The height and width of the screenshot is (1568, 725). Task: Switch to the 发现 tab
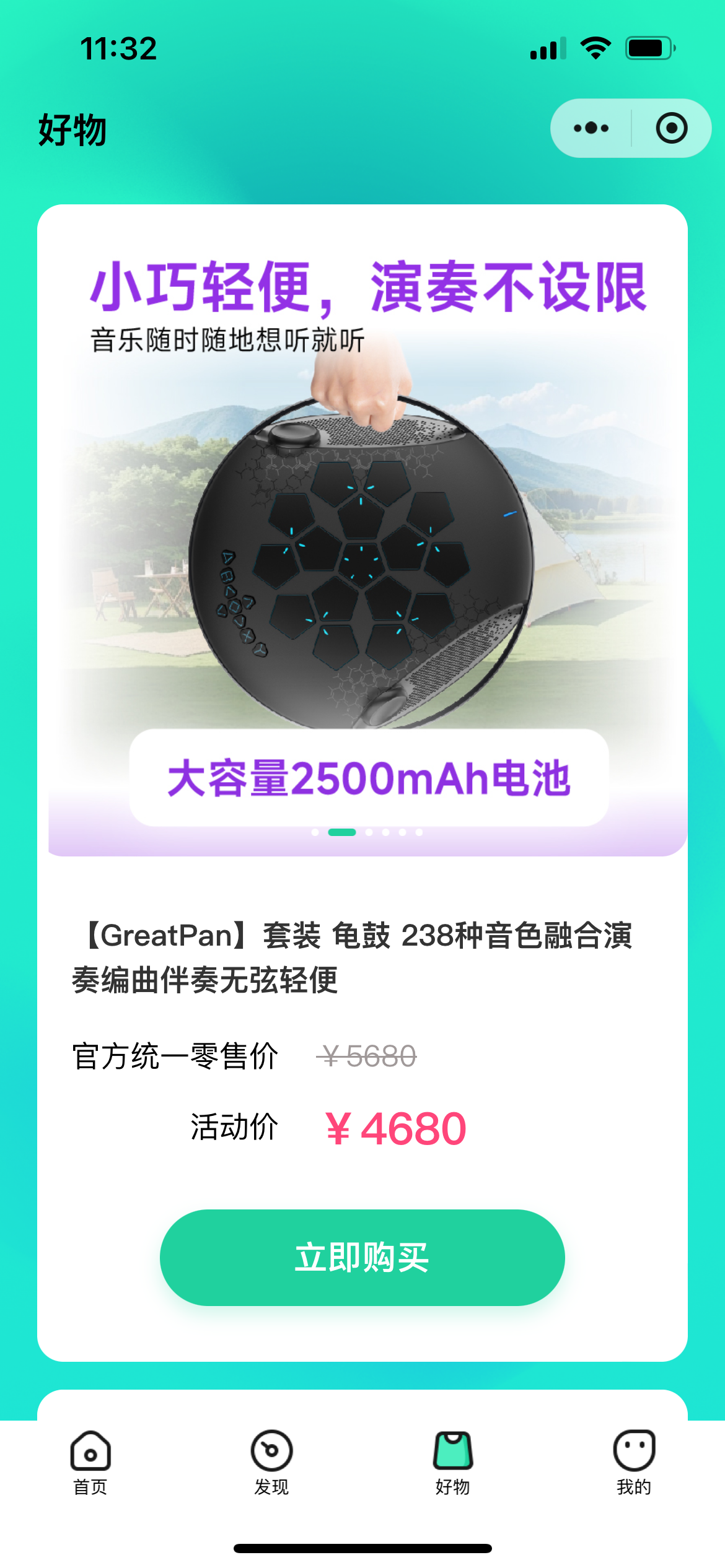271,1461
